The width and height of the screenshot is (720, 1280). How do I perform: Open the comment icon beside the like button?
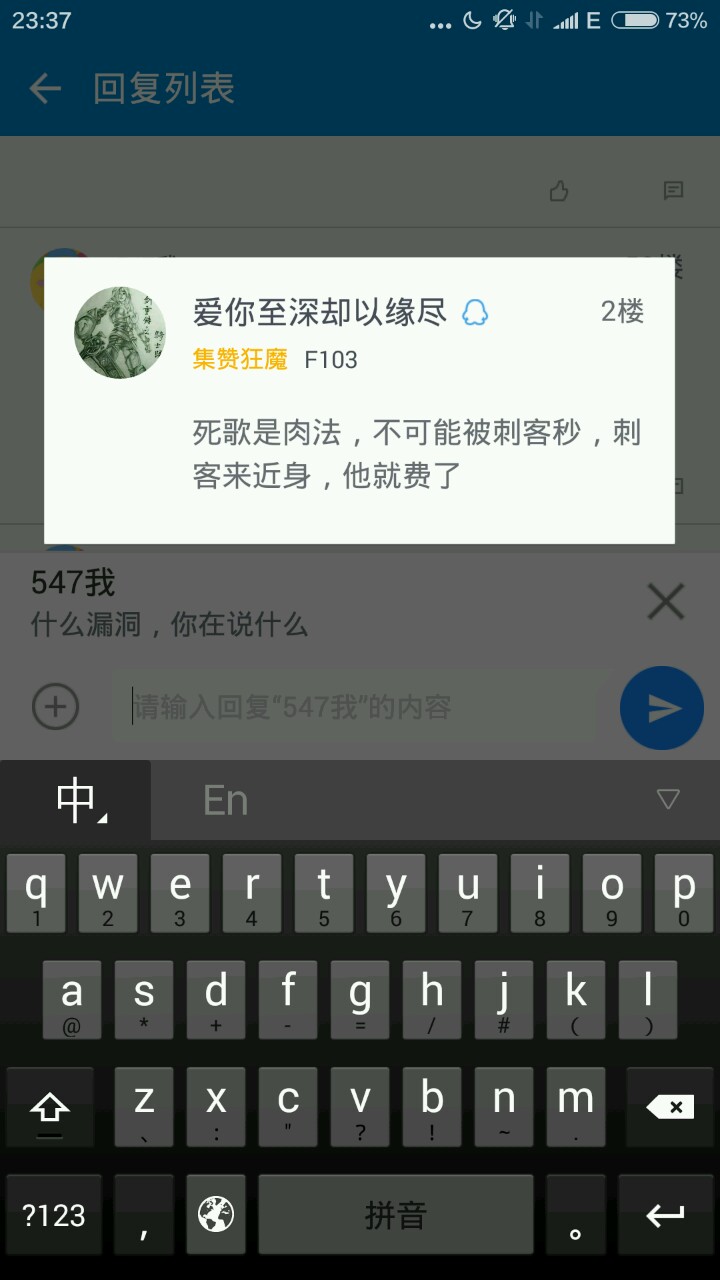[x=673, y=190]
